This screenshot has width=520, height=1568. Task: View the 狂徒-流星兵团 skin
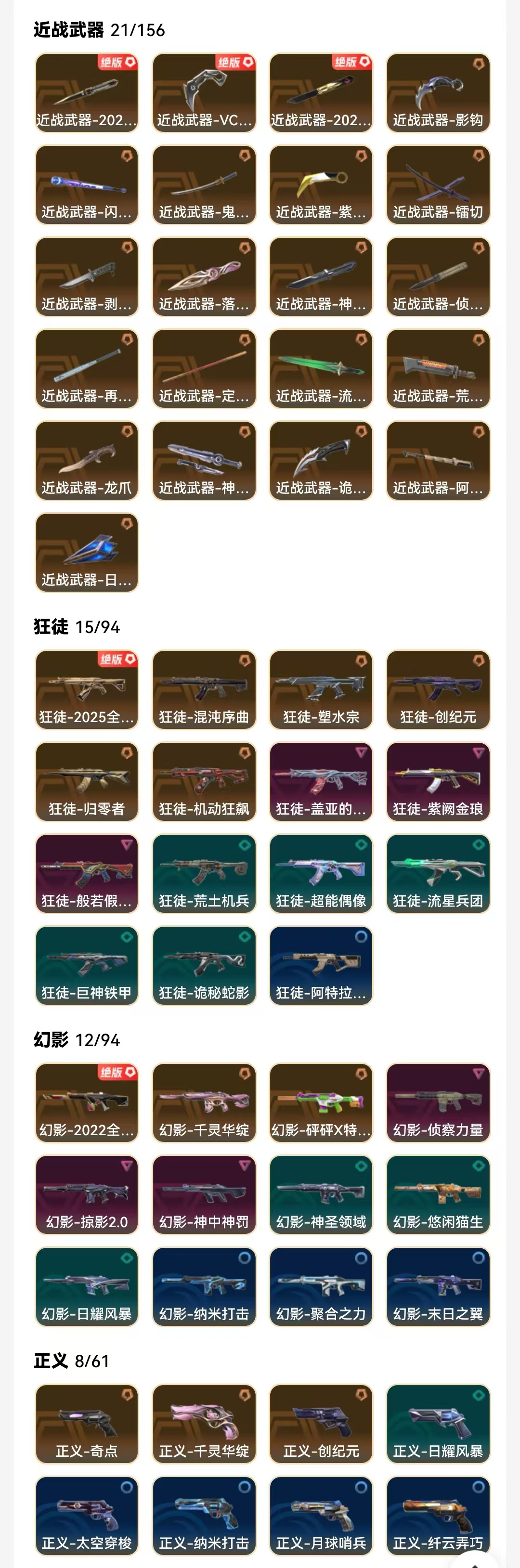click(x=438, y=873)
